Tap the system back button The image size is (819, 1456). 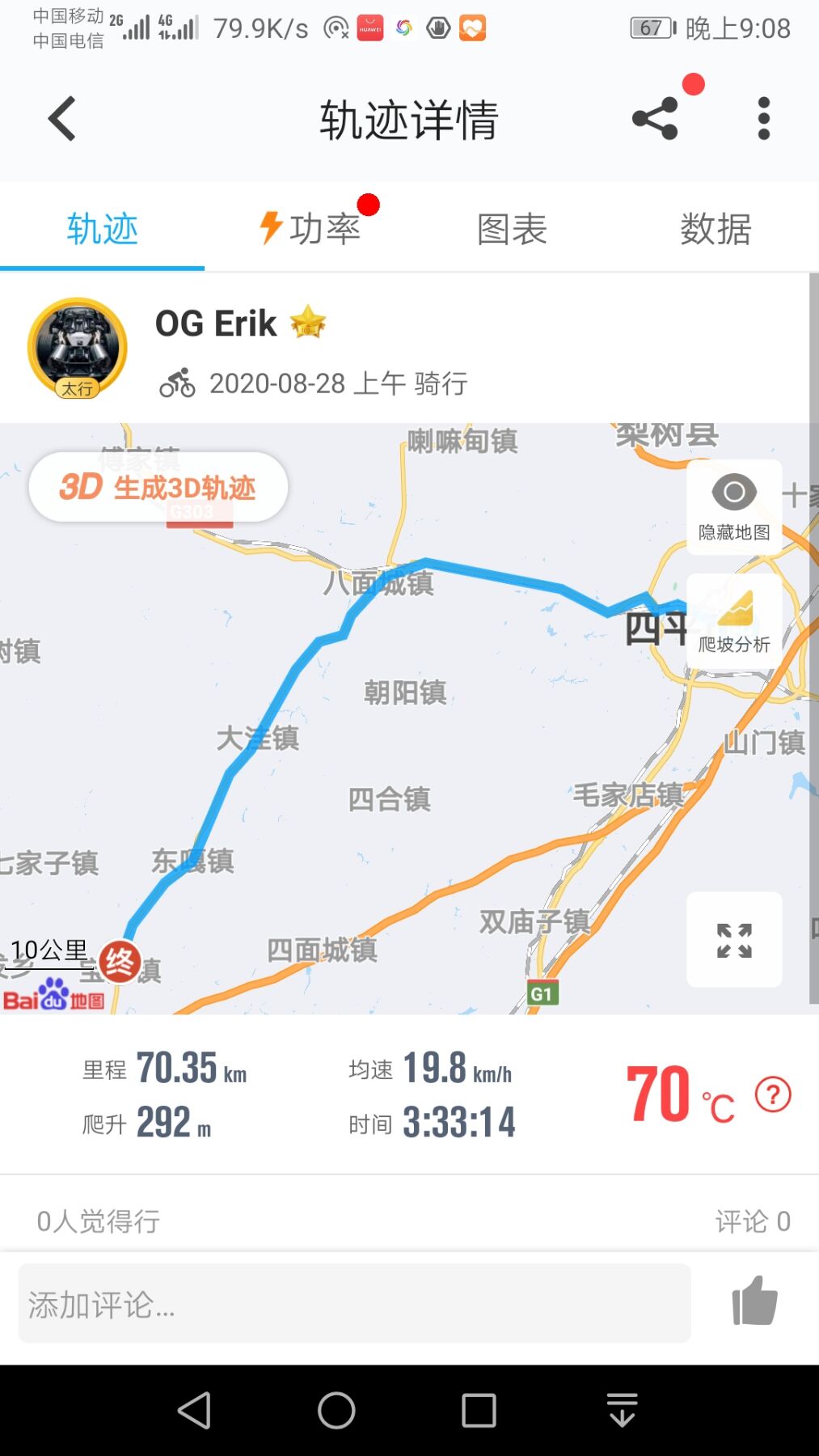click(x=195, y=1411)
